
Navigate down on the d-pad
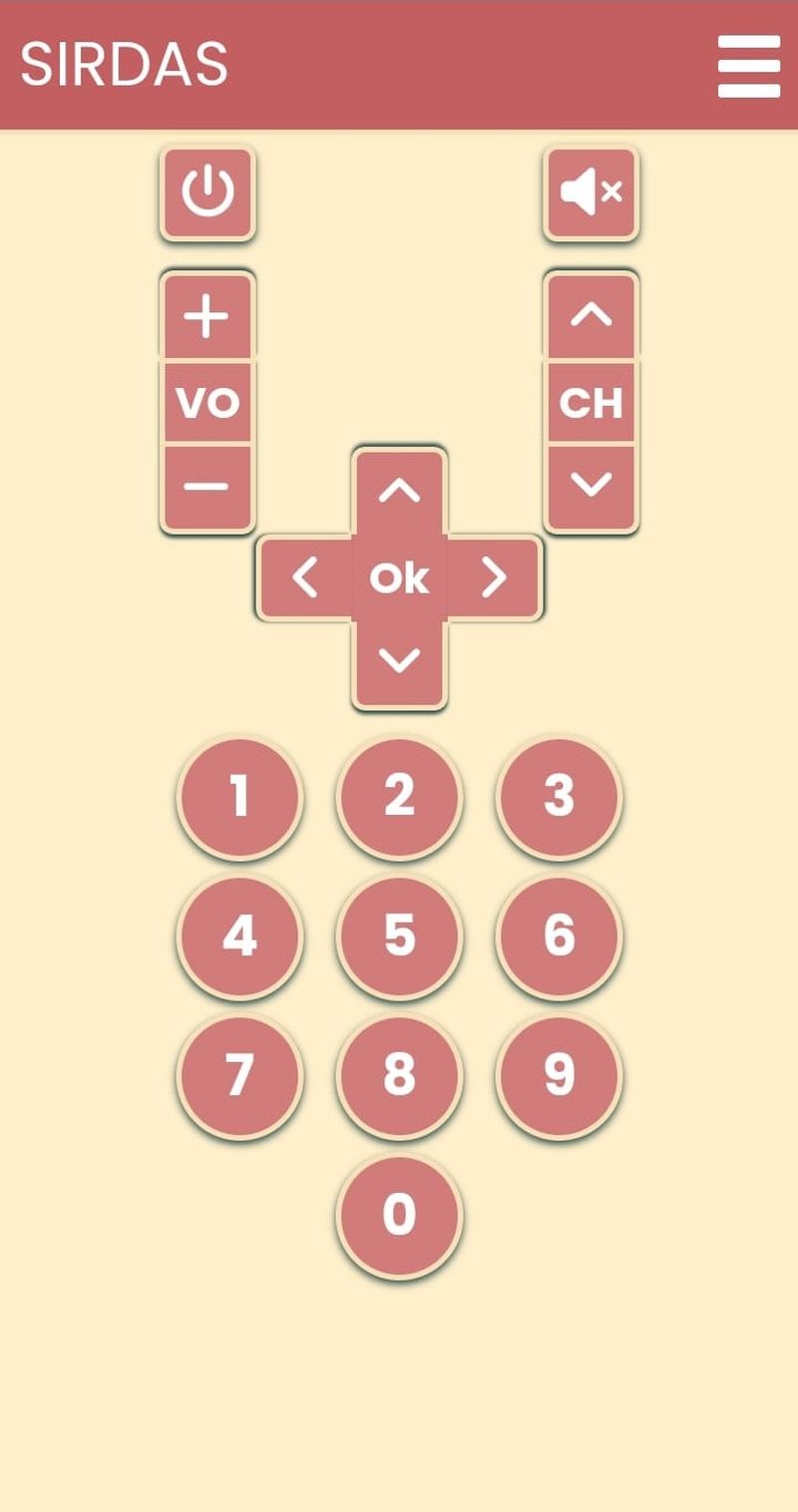399,662
